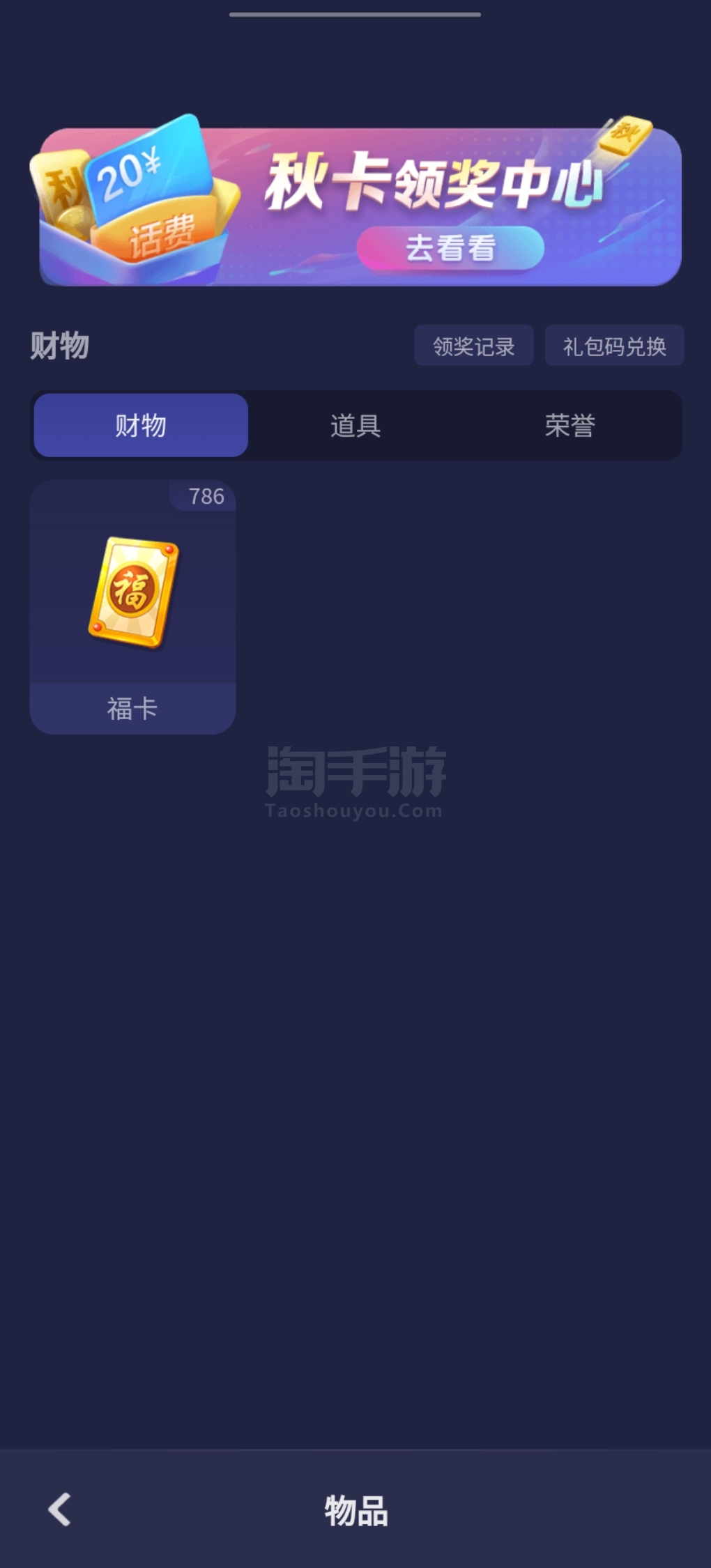Switch to the 荣誉 tab
This screenshot has width=711, height=1568.
pyautogui.click(x=570, y=425)
